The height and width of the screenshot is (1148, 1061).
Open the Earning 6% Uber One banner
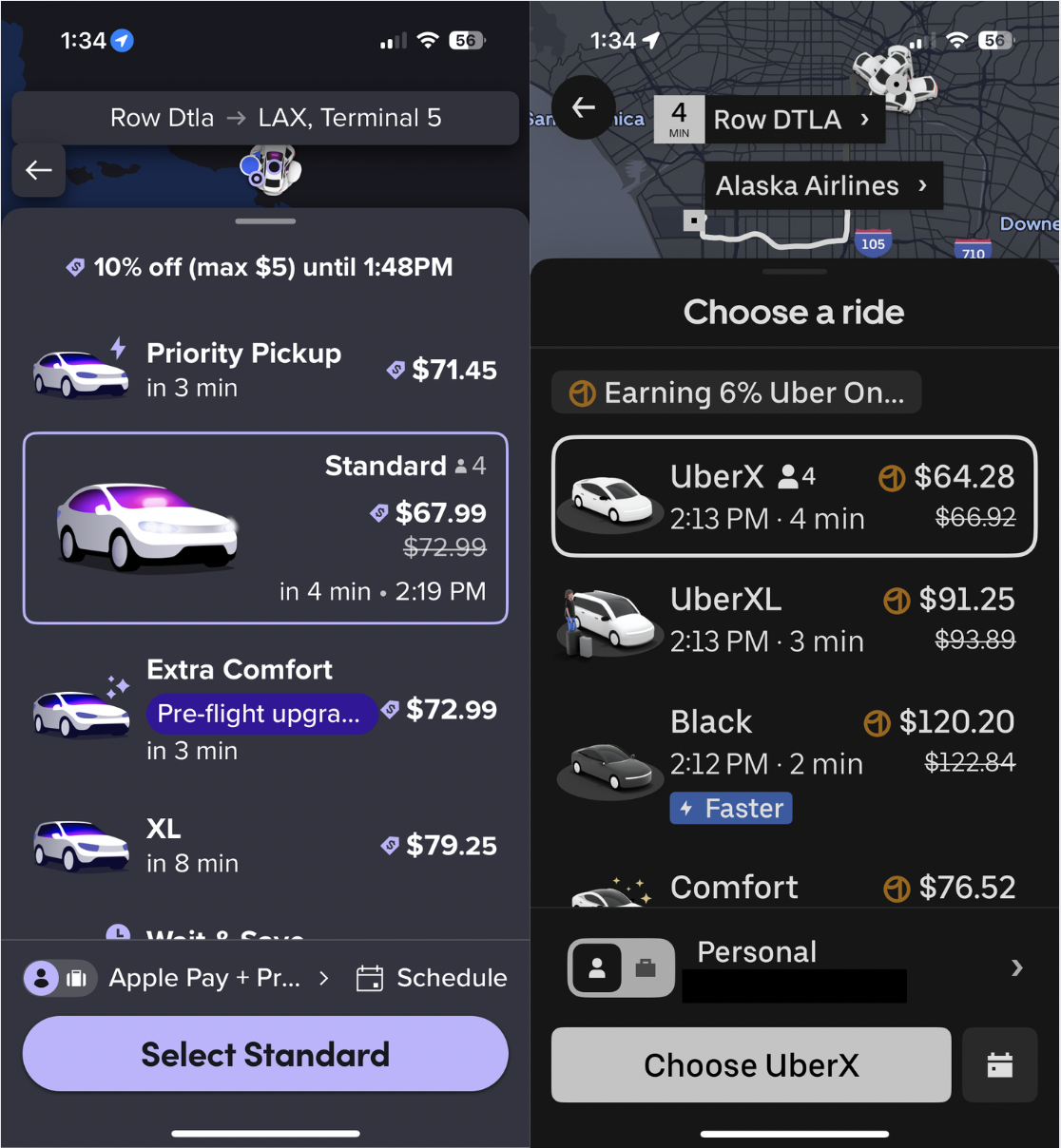tap(737, 392)
